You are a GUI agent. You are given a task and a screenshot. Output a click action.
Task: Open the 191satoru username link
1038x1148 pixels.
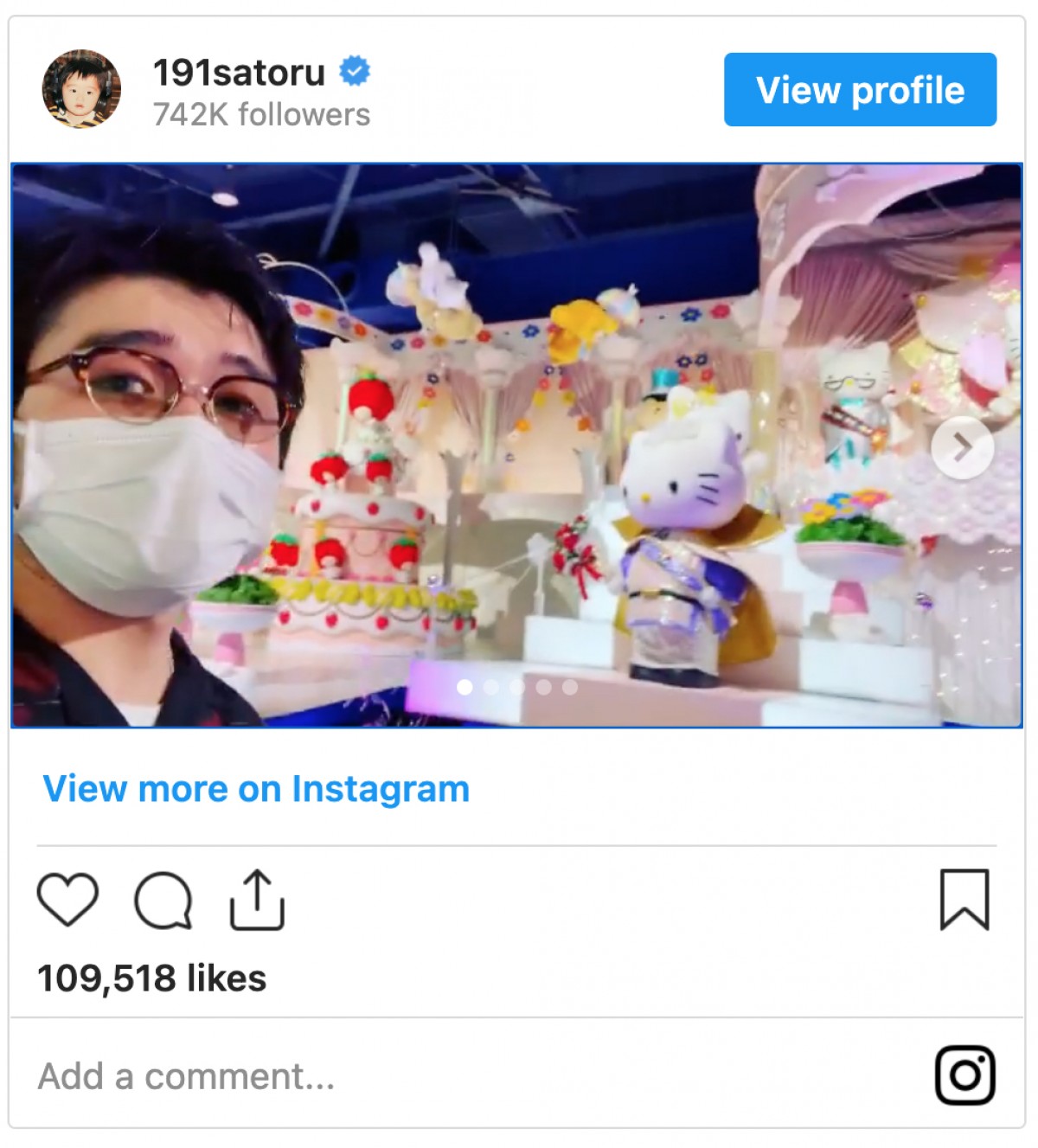tap(239, 73)
